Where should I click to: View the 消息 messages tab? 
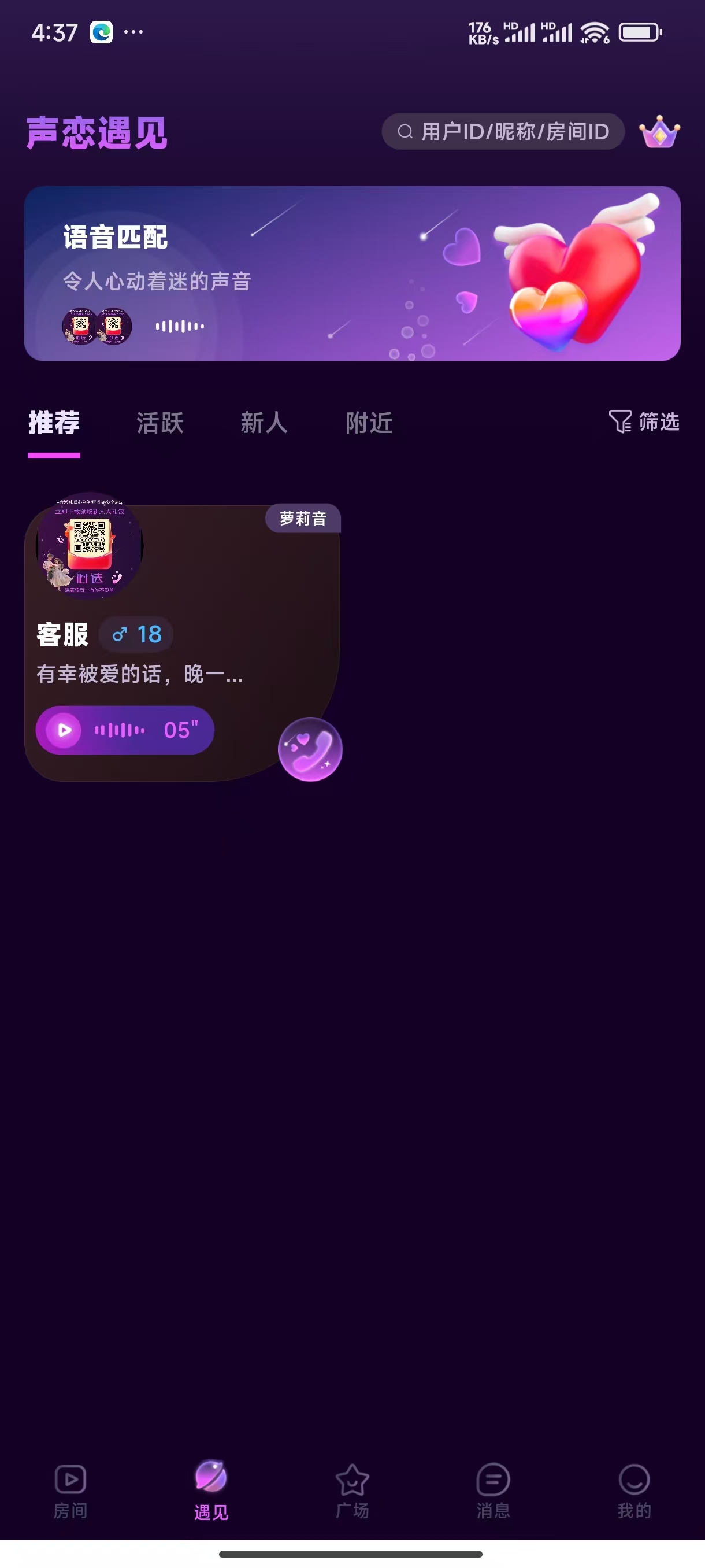tap(493, 1490)
